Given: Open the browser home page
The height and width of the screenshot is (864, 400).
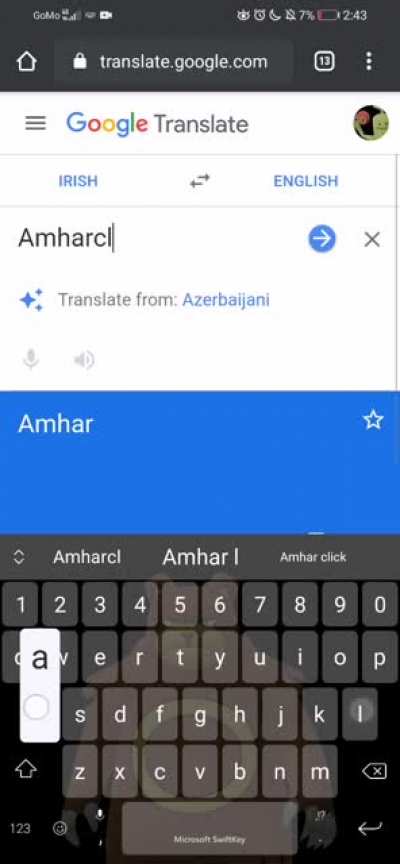Looking at the screenshot, I should [x=26, y=61].
